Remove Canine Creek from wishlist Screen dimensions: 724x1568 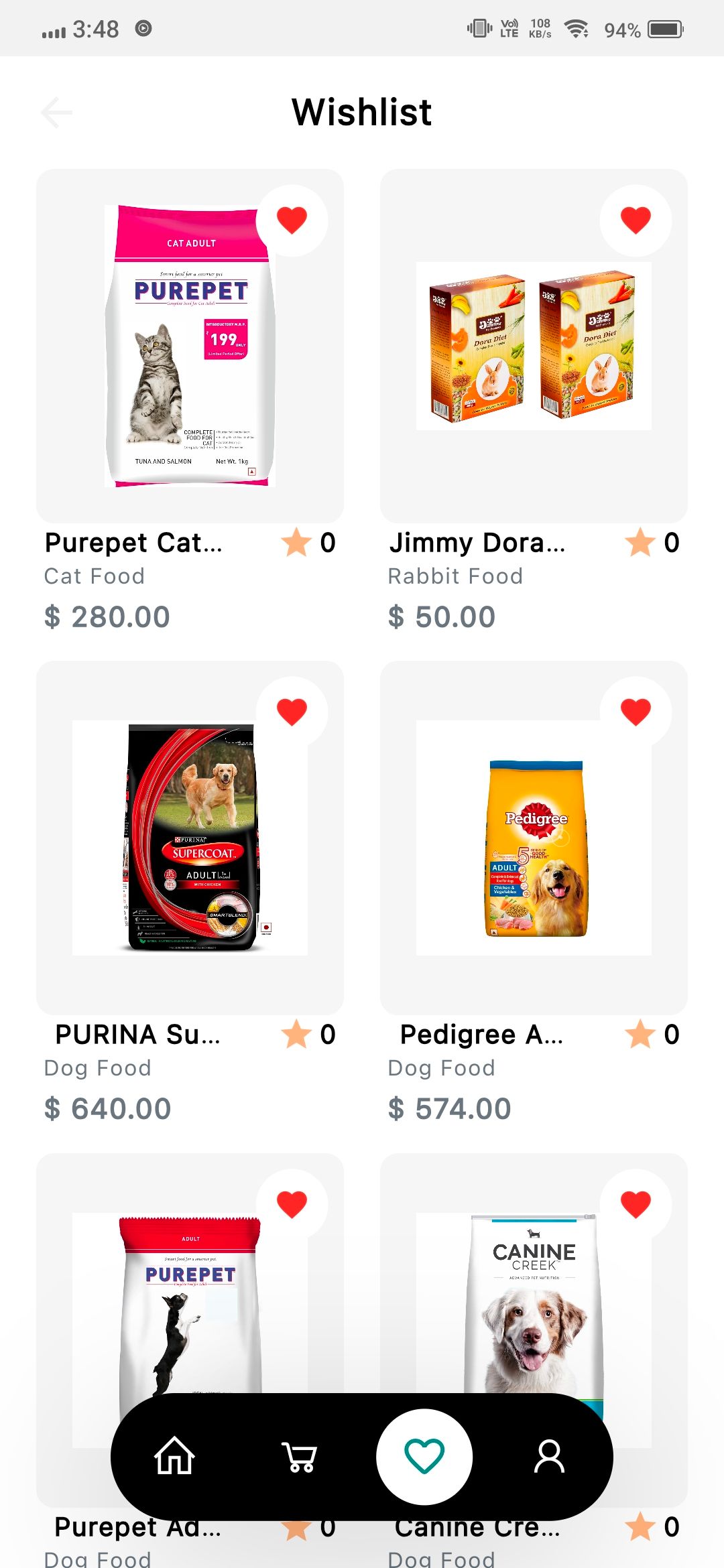point(636,1204)
